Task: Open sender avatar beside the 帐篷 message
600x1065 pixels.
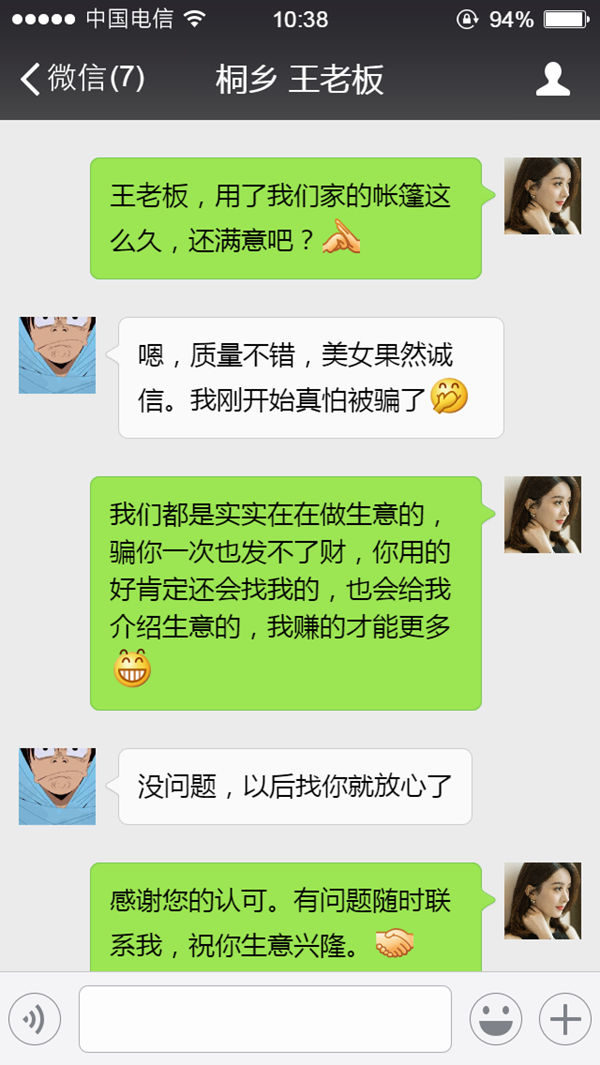Action: 542,196
